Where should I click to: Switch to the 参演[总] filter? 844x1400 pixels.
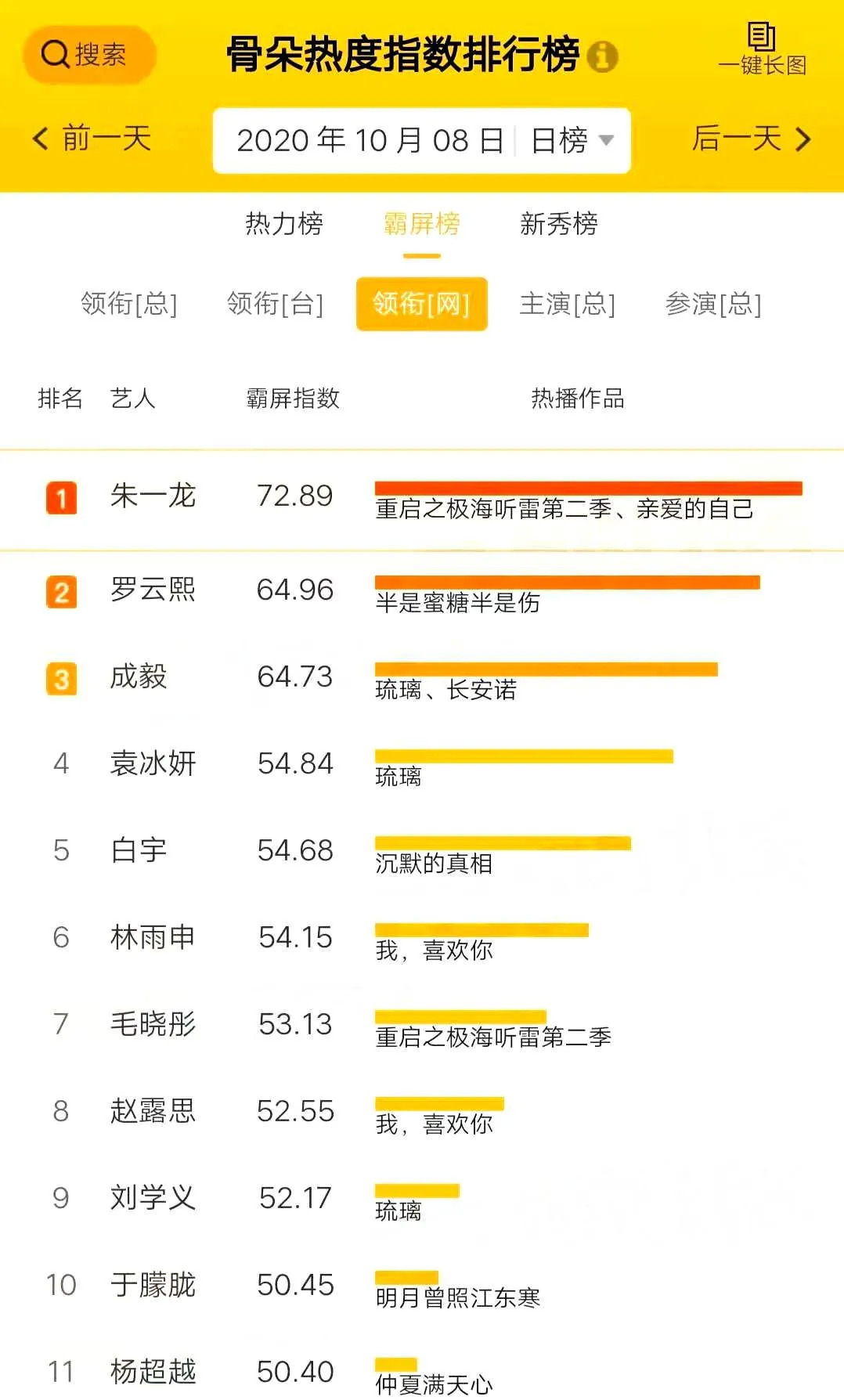click(713, 304)
